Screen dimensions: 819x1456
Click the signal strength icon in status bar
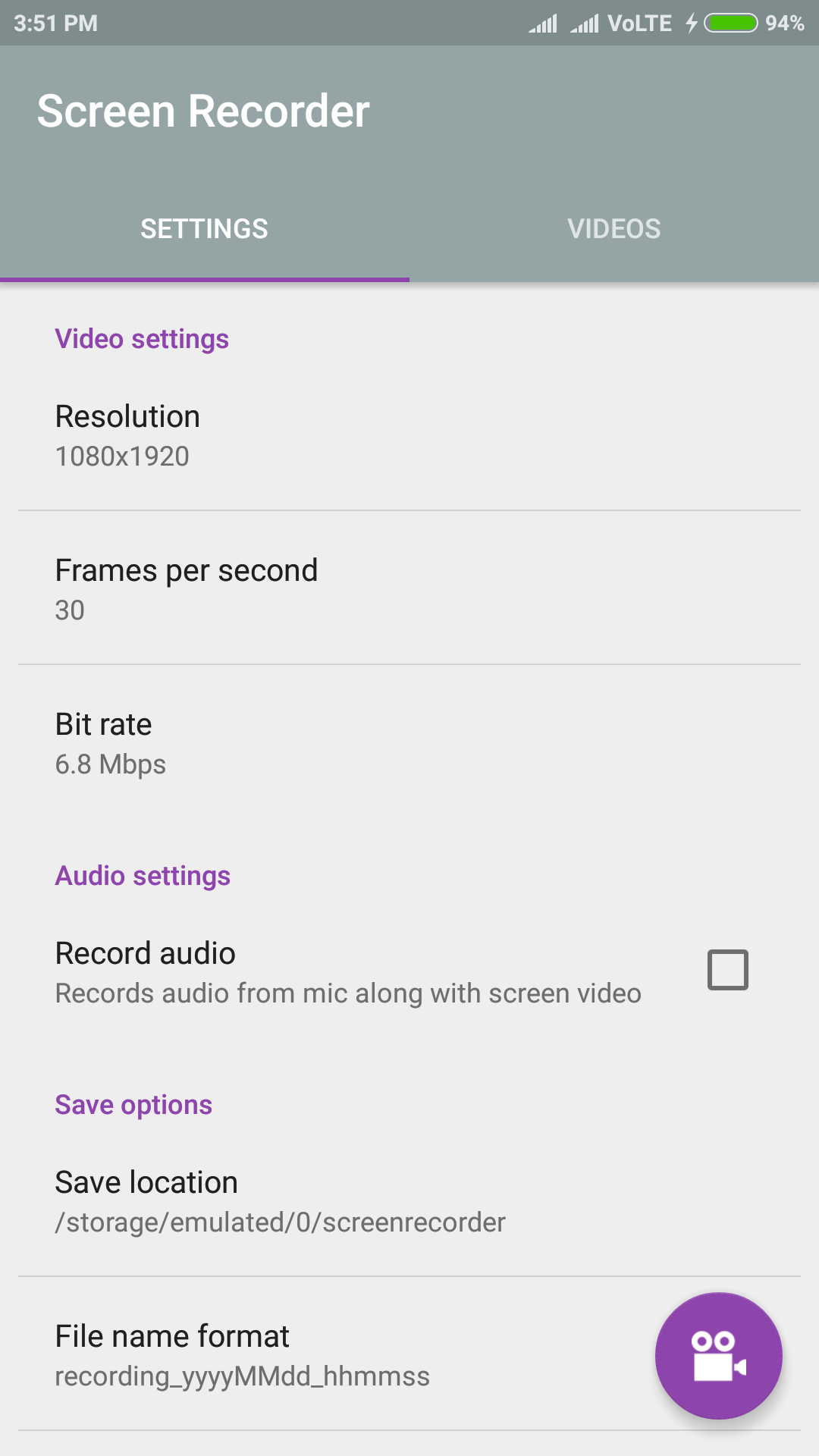(x=544, y=23)
